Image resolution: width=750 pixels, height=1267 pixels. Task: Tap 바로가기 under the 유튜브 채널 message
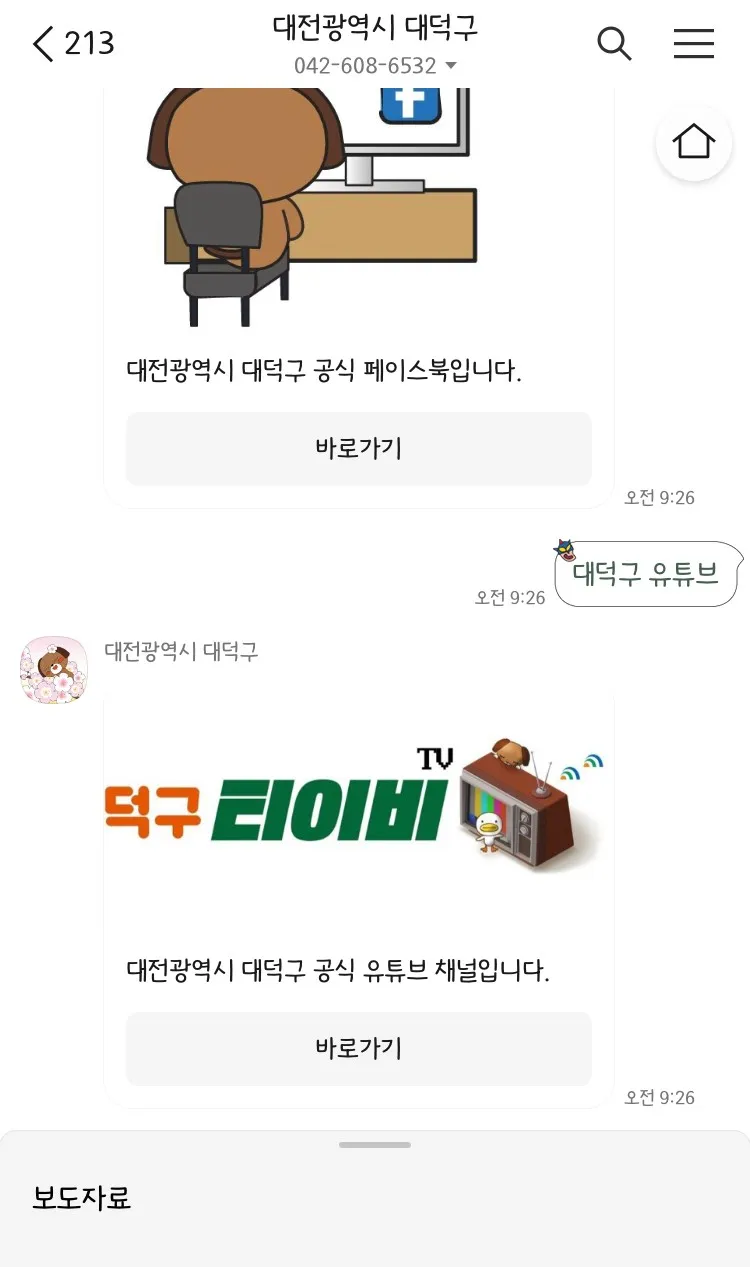(x=358, y=1048)
